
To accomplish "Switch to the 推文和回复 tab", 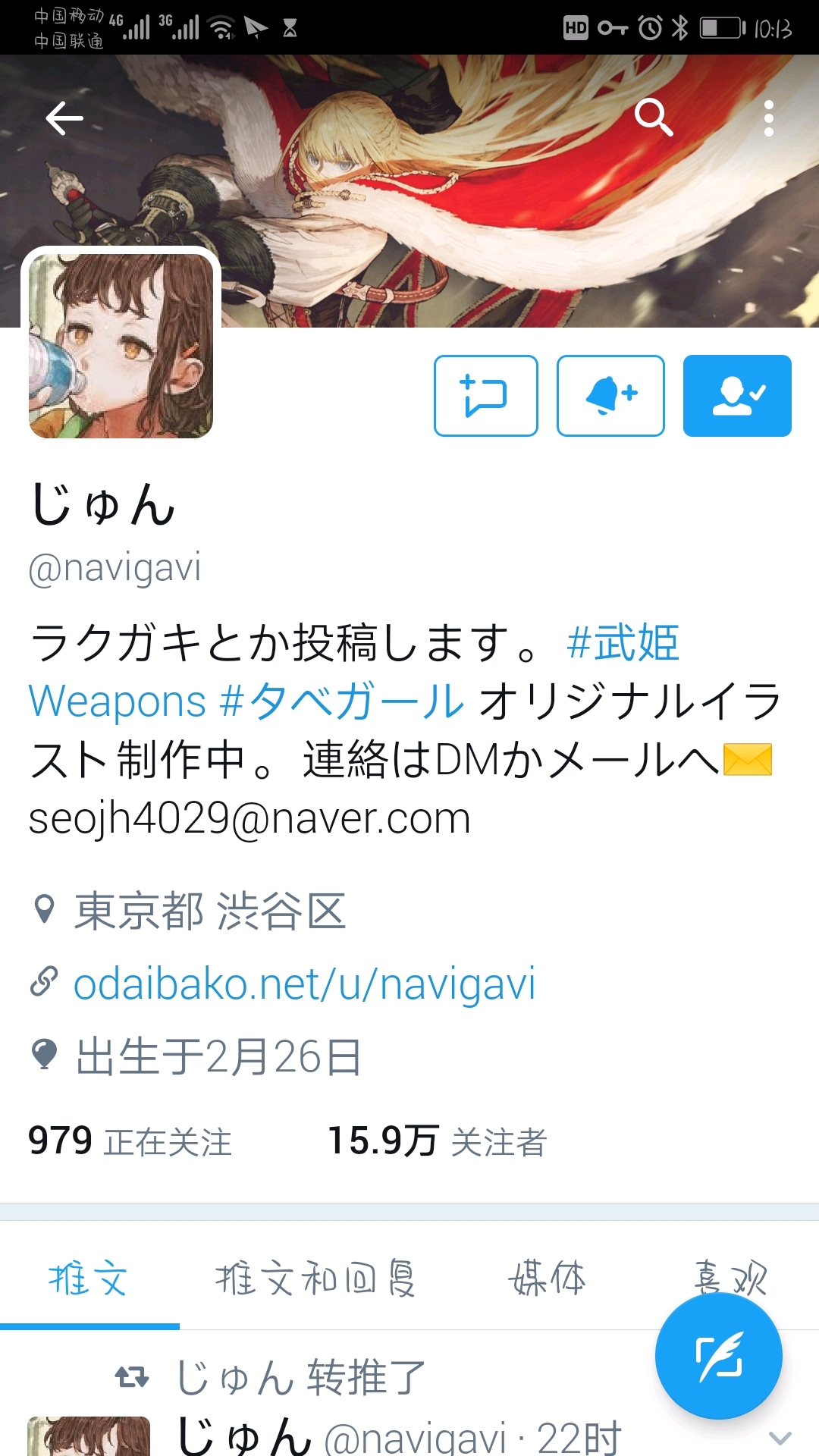I will [x=315, y=1280].
